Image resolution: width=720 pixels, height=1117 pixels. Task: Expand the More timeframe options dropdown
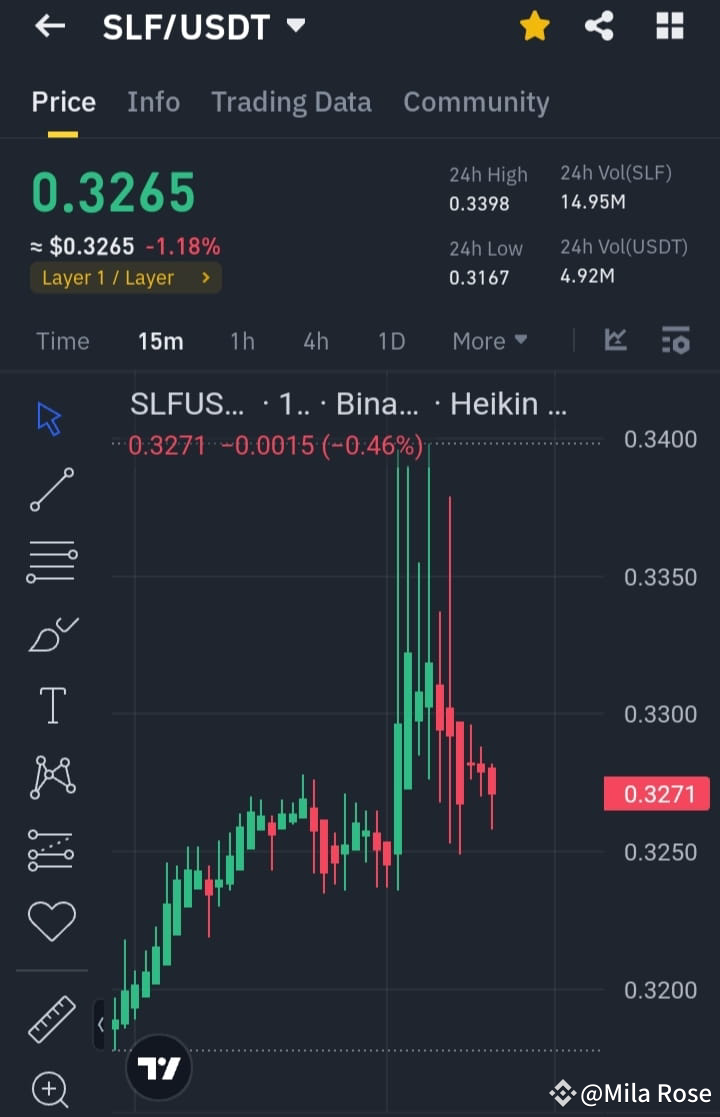pyautogui.click(x=489, y=340)
